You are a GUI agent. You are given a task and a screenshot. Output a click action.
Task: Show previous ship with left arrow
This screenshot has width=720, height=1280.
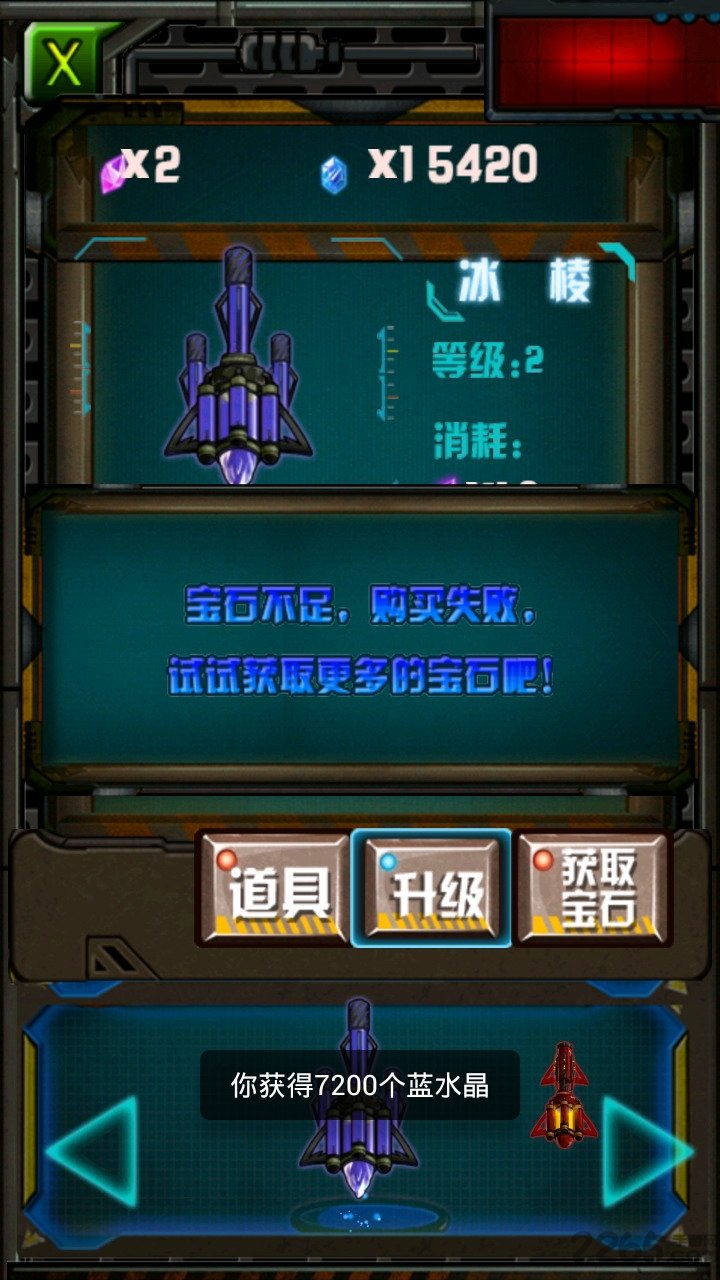pyautogui.click(x=93, y=1150)
